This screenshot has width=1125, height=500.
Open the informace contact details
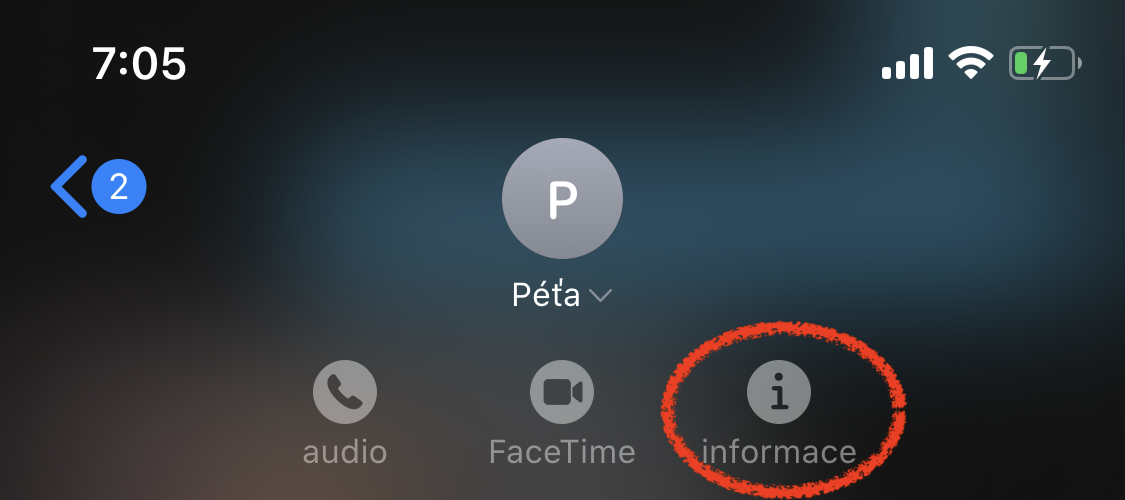point(779,393)
